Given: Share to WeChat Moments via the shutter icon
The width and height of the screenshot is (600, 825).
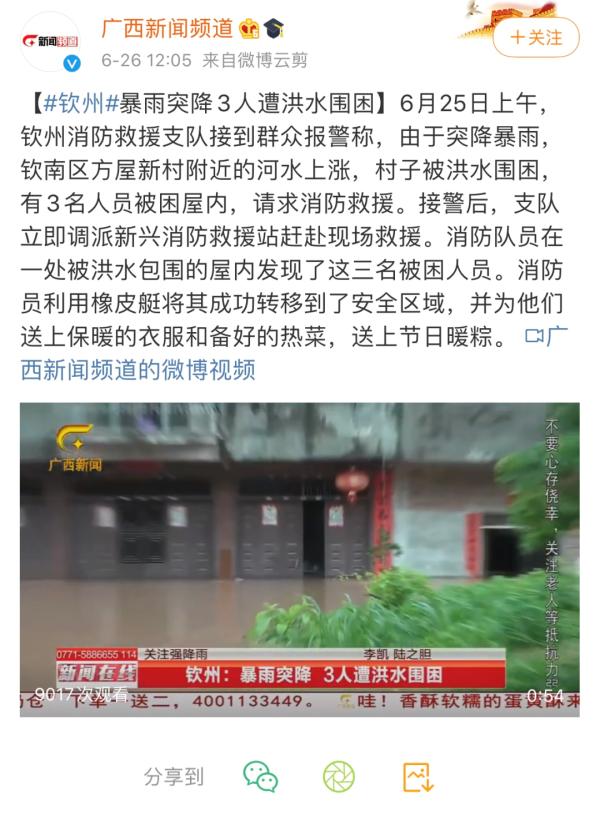Looking at the screenshot, I should (338, 776).
